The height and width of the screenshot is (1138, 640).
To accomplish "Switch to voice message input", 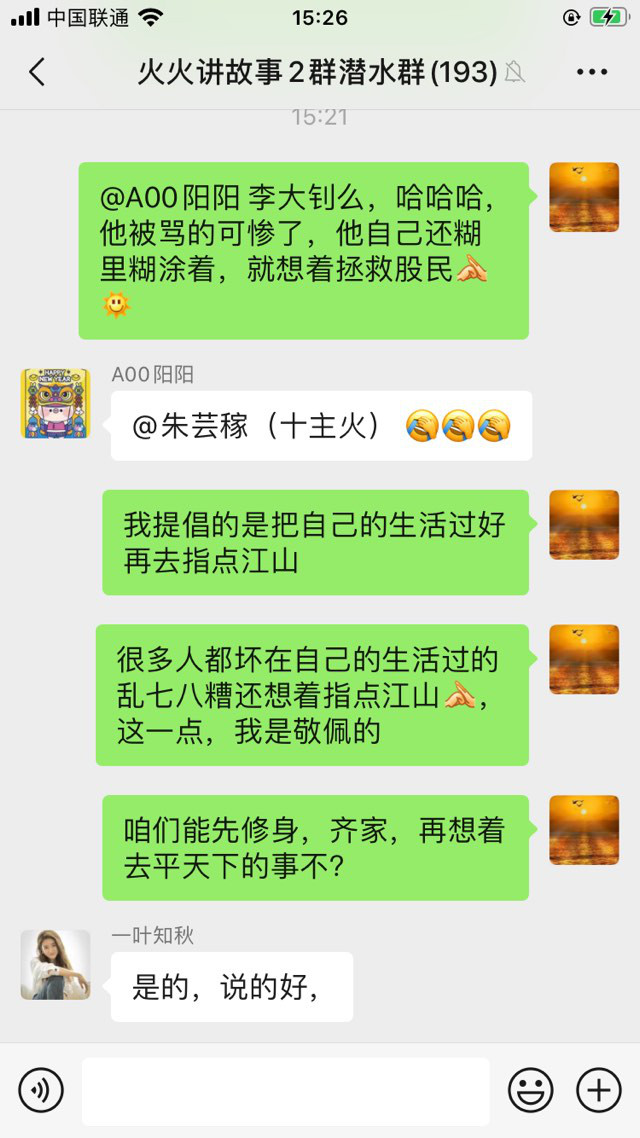I will [41, 1090].
